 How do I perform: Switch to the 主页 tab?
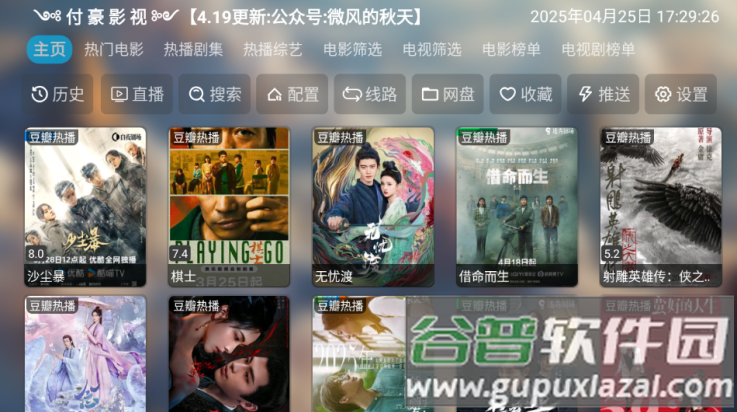pyautogui.click(x=49, y=49)
